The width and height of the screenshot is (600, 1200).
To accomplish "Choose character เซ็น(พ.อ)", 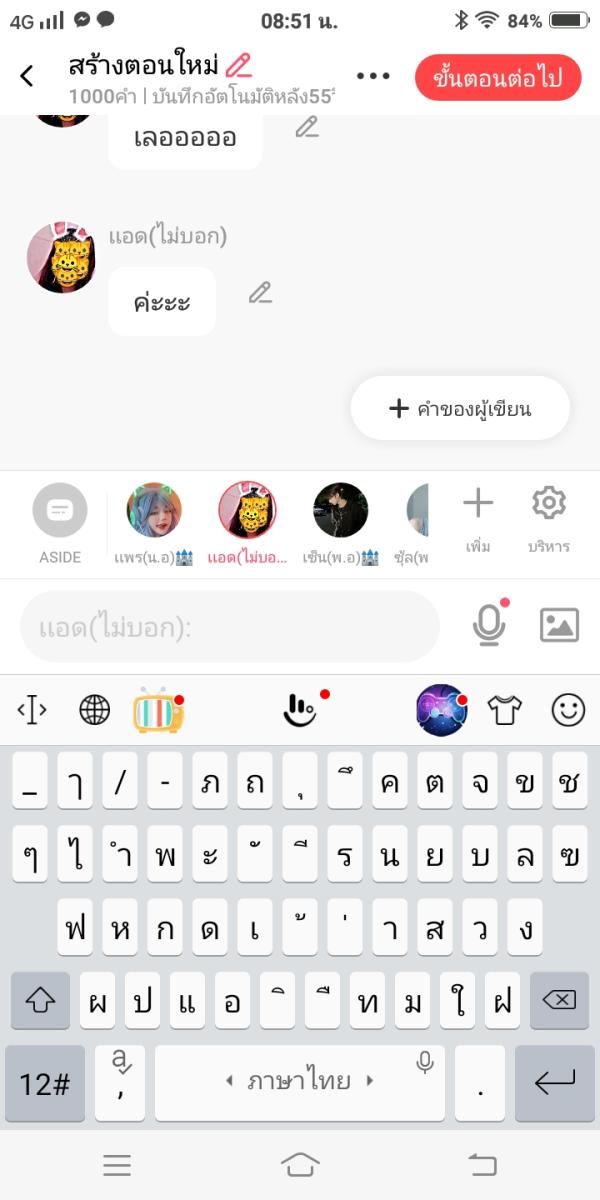I will pos(341,511).
